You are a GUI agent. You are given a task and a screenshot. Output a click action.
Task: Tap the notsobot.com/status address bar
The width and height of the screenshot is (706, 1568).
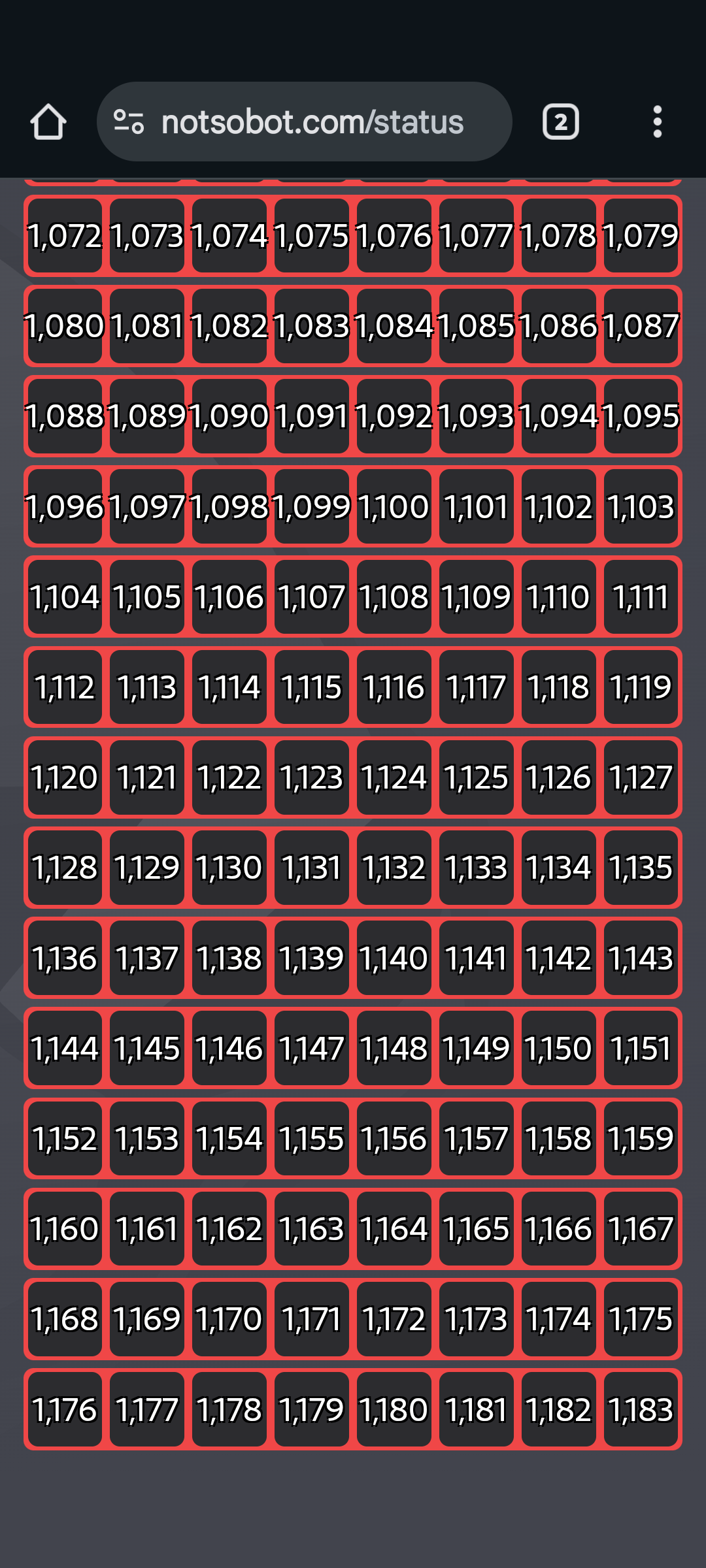[312, 122]
